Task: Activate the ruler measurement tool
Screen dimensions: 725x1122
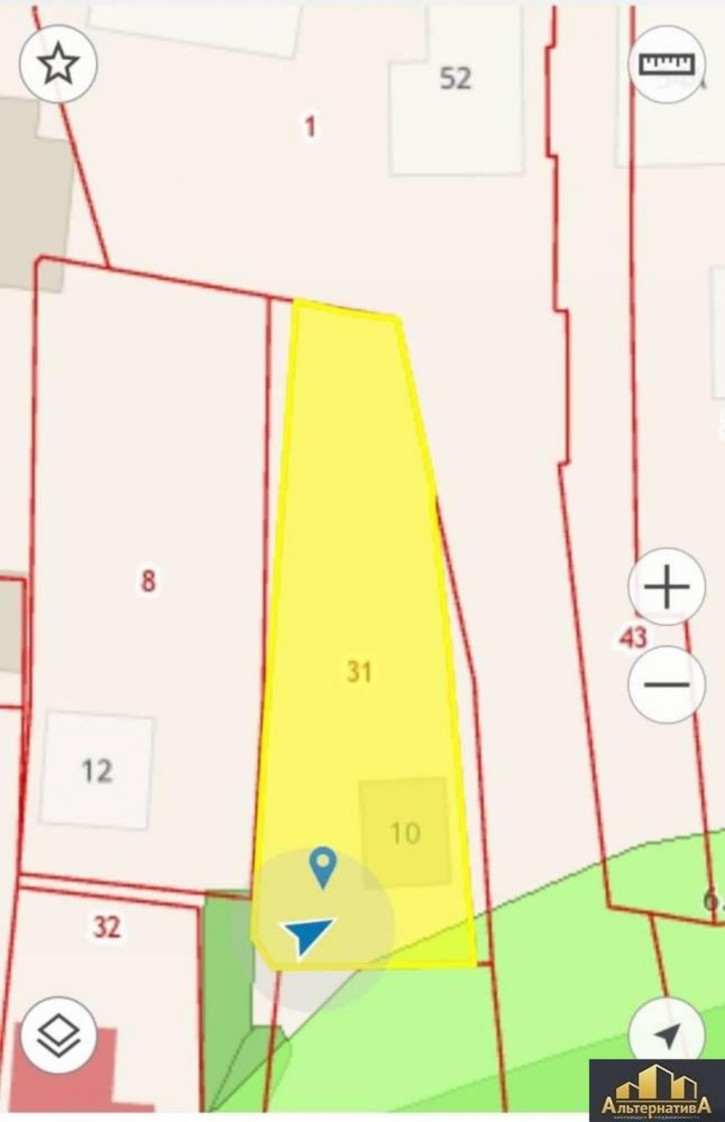Action: pyautogui.click(x=666, y=64)
